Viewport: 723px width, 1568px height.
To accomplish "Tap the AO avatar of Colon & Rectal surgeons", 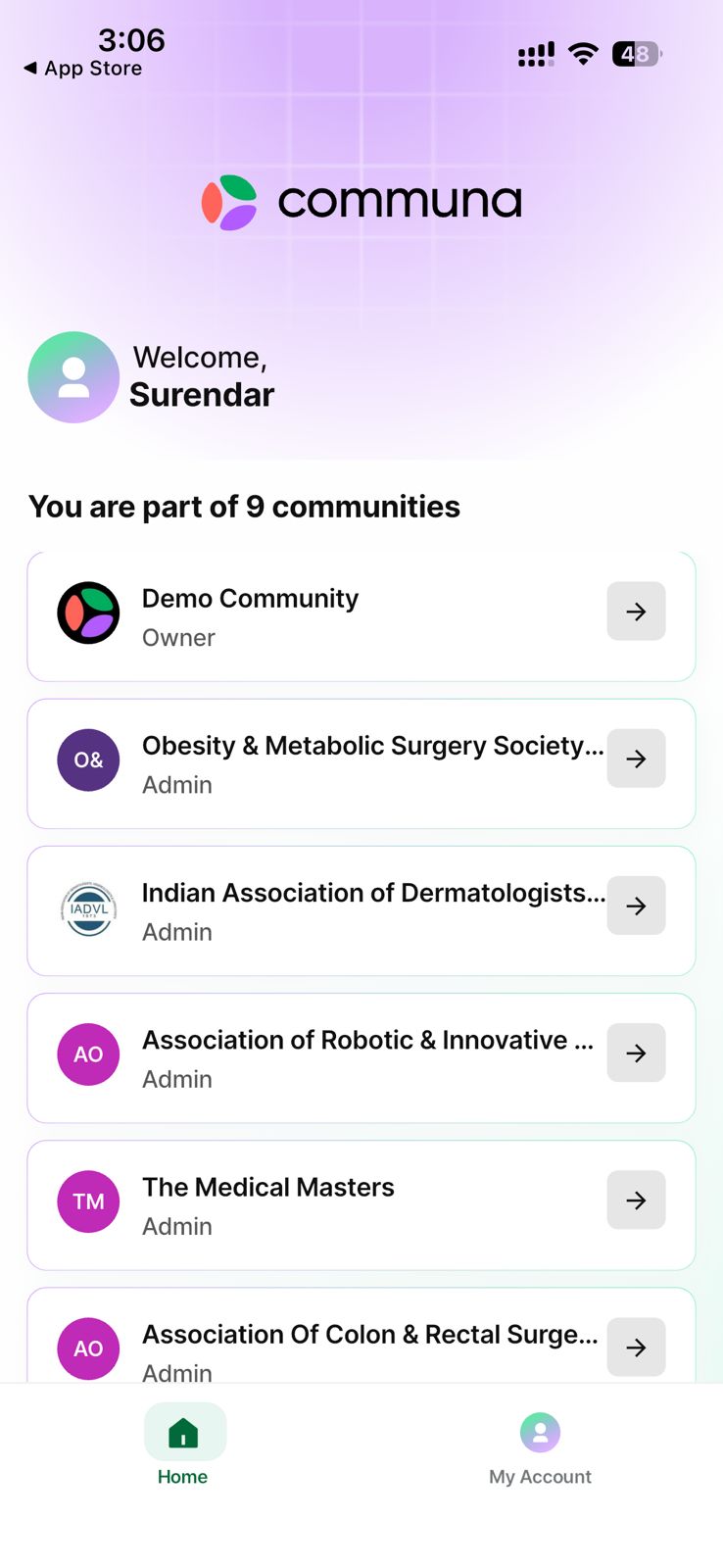I will (x=88, y=1347).
